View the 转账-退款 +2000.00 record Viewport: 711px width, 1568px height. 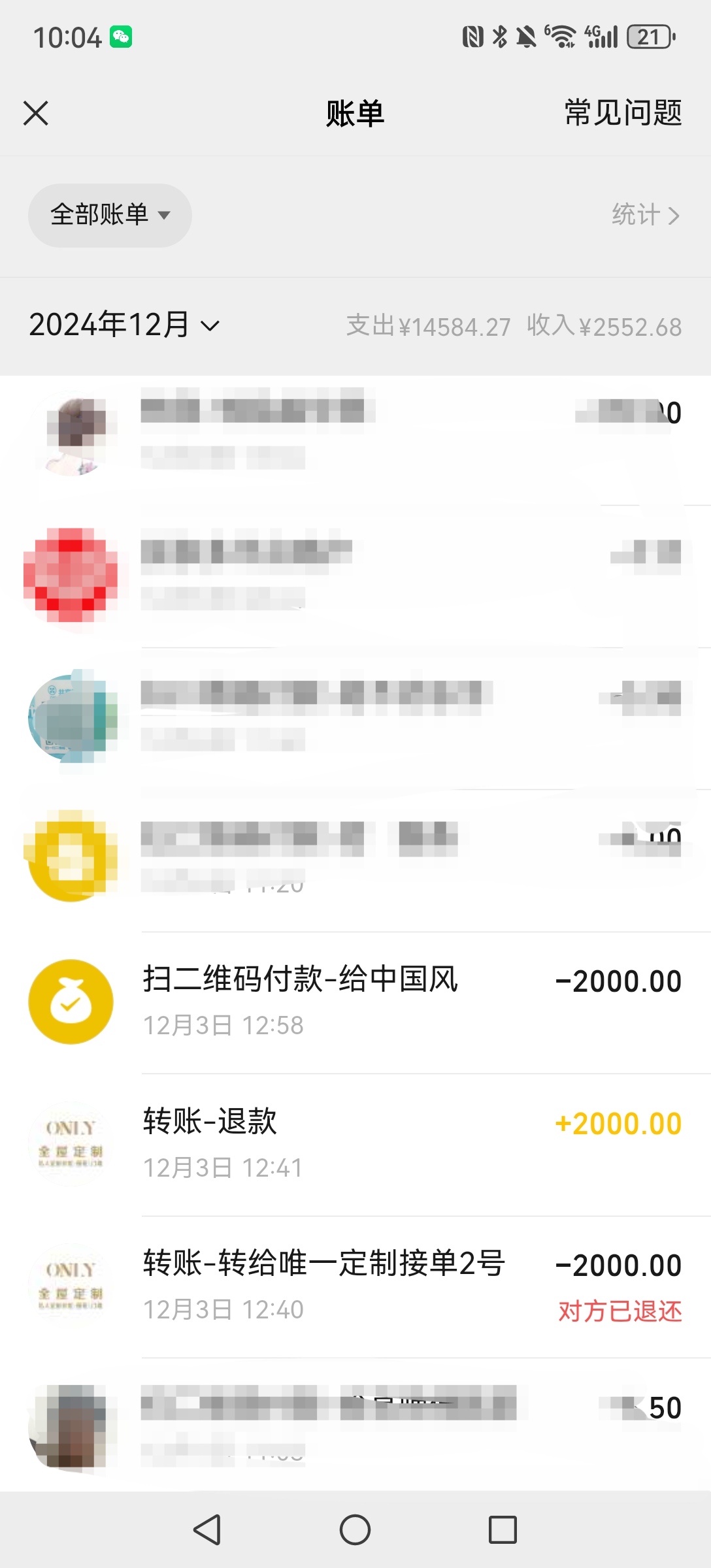pyautogui.click(x=412, y=1143)
